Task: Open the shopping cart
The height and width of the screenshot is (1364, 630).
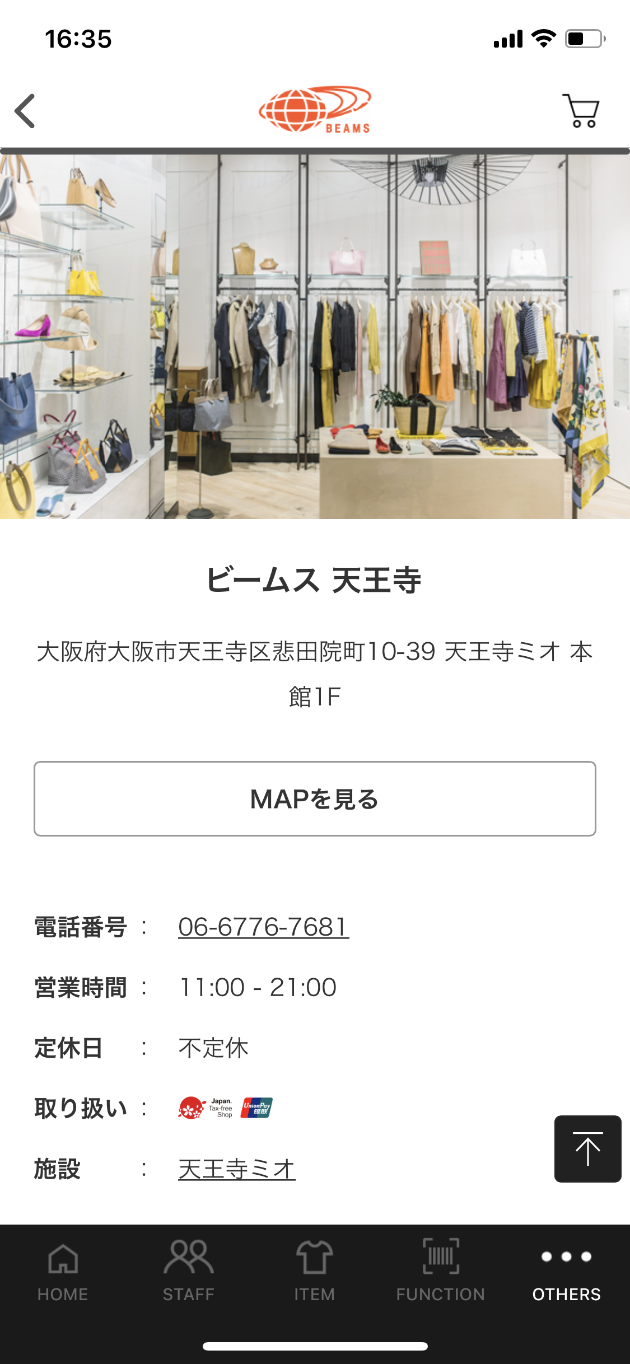Action: tap(580, 111)
